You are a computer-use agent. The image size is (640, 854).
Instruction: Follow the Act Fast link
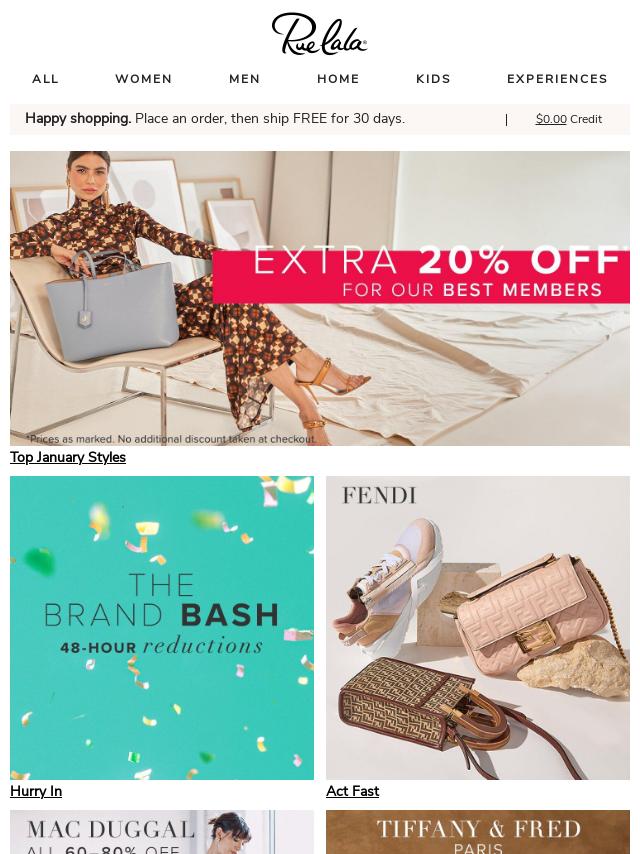tap(352, 791)
